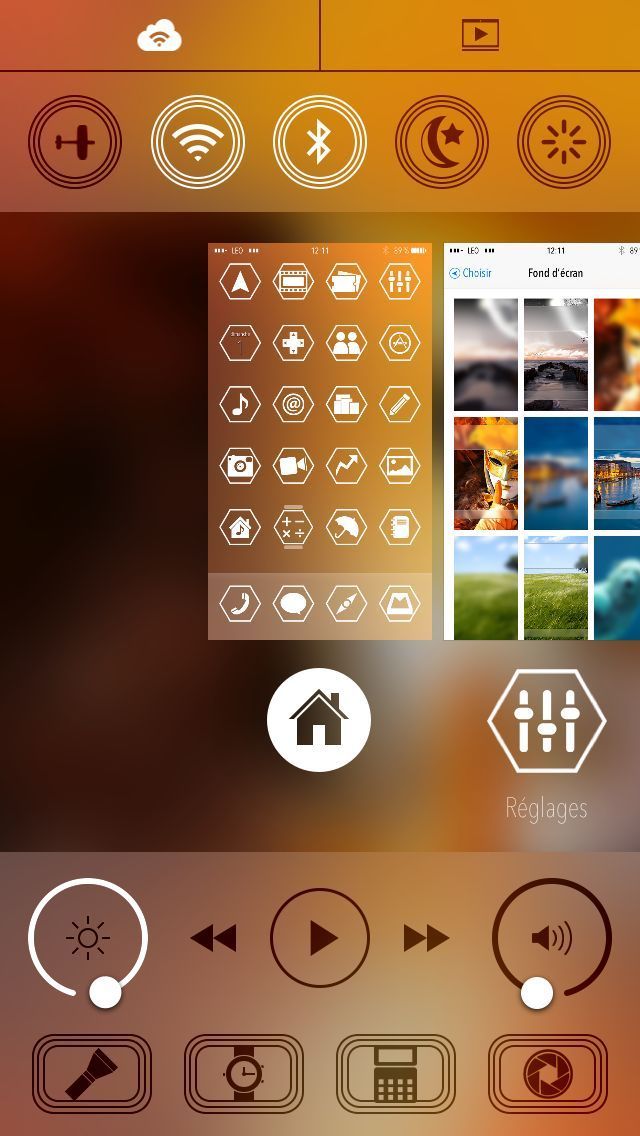Viewport: 640px width, 1136px height.
Task: Open the camera shortcut
Action: tap(548, 1074)
